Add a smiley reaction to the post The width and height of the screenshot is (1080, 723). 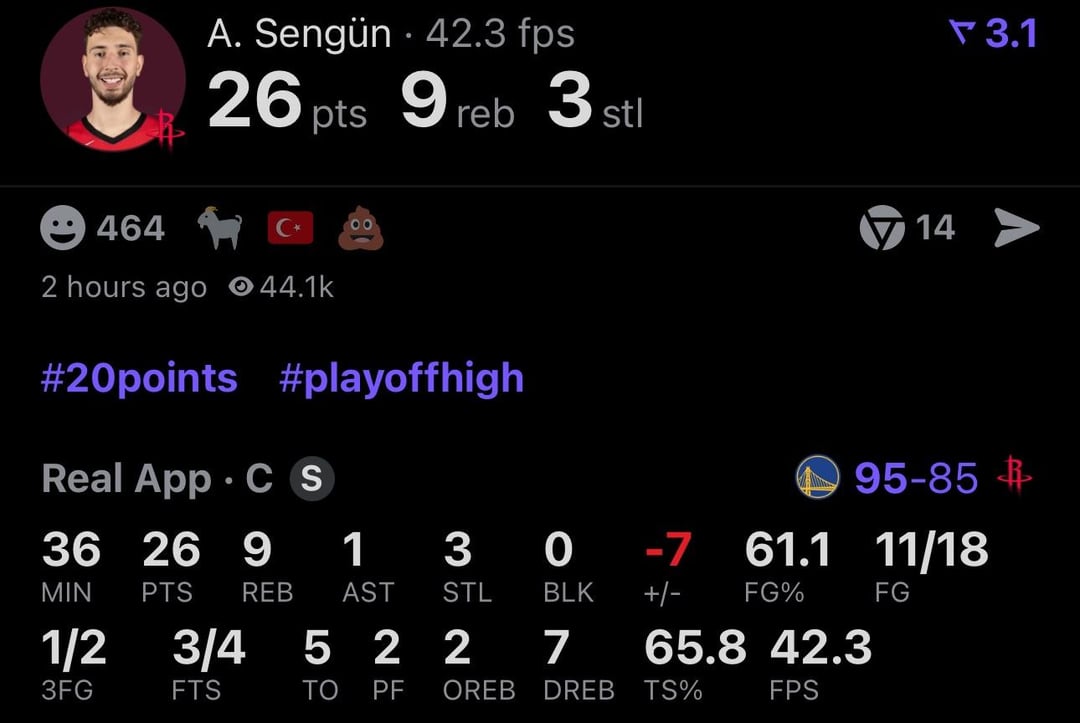[x=63, y=229]
